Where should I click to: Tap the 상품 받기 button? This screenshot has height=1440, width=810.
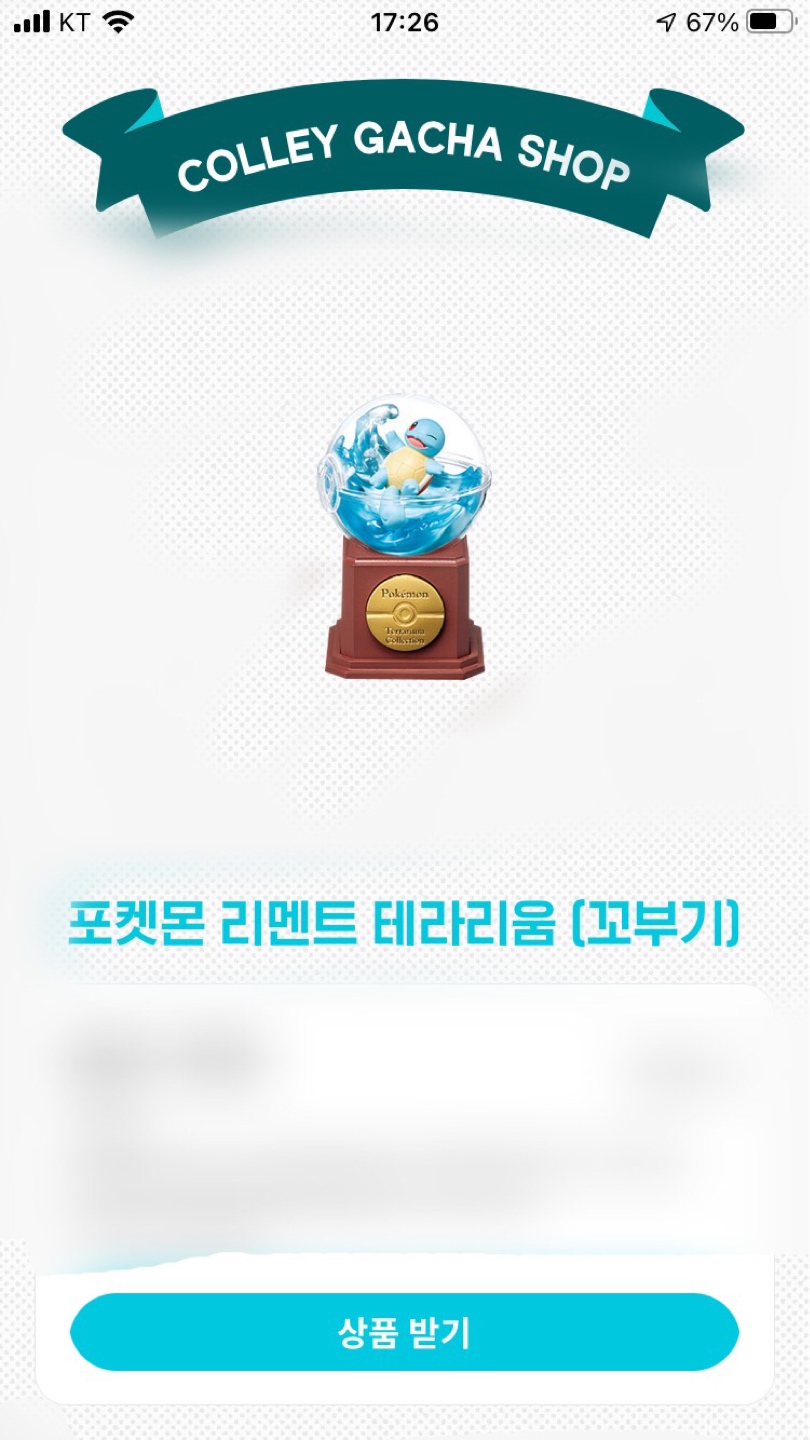click(404, 1332)
